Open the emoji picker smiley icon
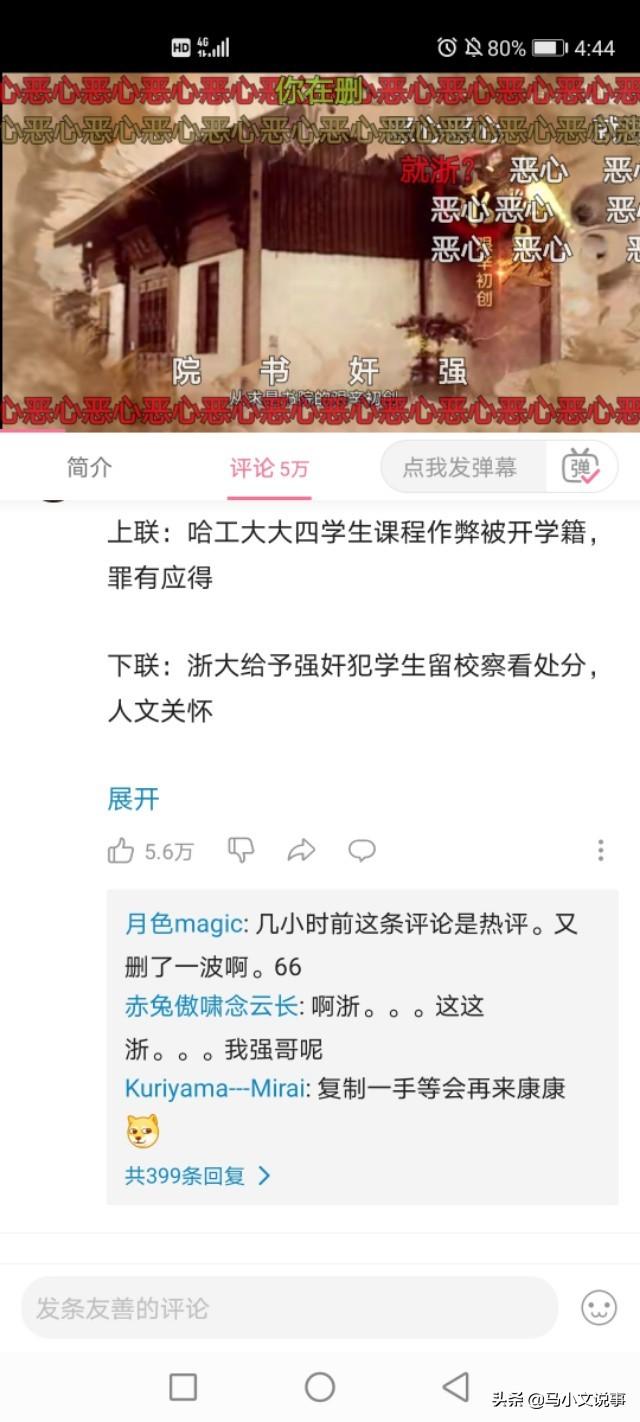The image size is (640, 1422). tap(599, 1307)
